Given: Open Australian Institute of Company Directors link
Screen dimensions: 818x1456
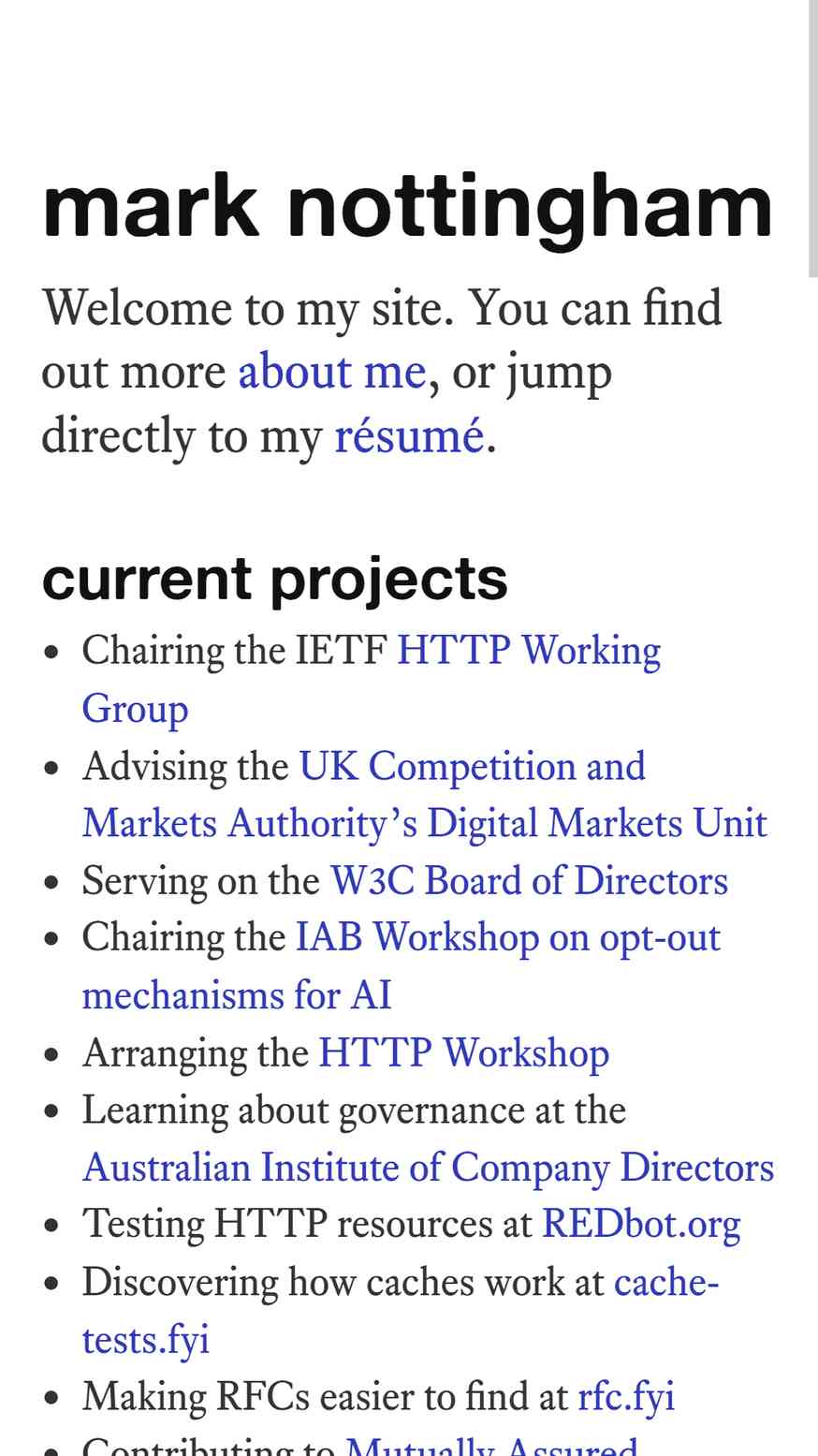Looking at the screenshot, I should click(x=429, y=1169).
